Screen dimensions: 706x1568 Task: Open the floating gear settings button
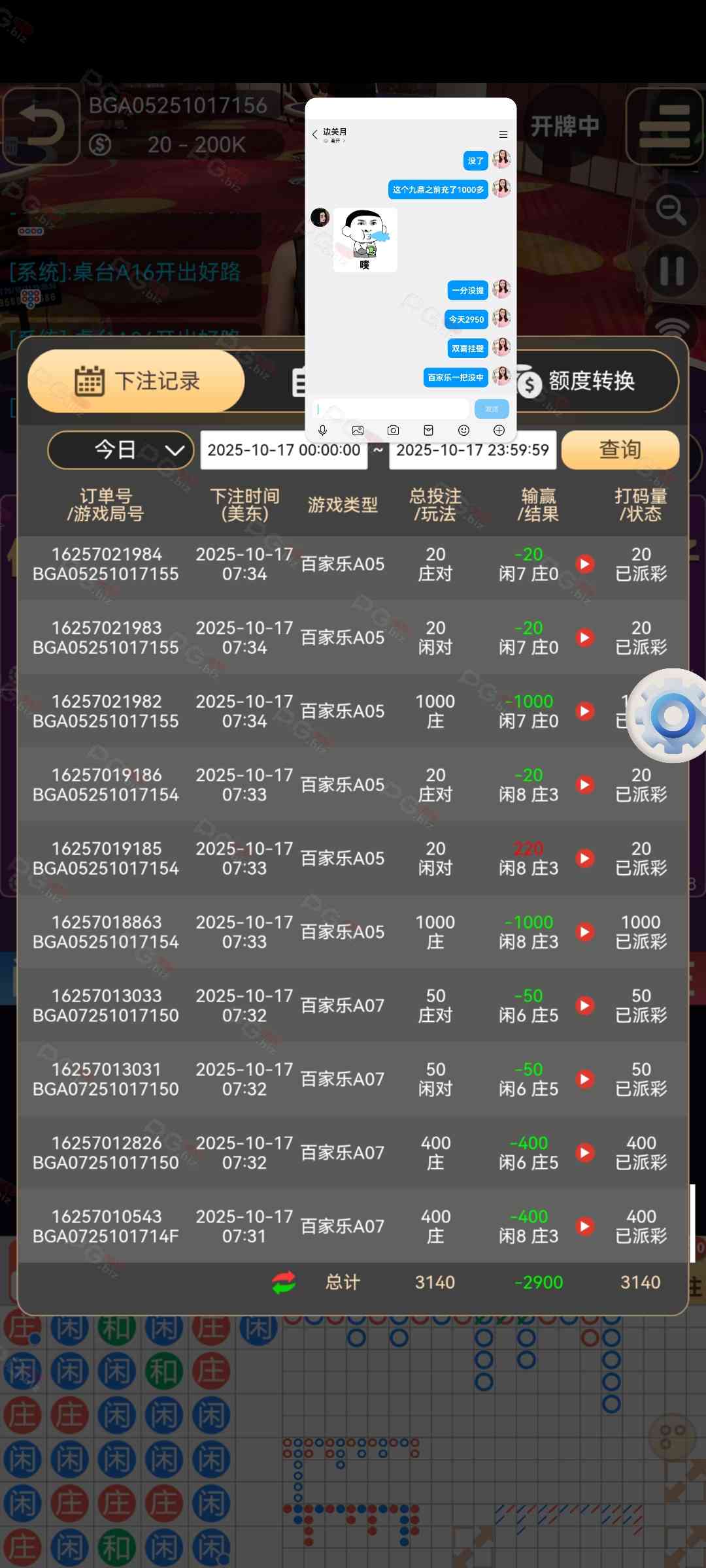pyautogui.click(x=671, y=716)
